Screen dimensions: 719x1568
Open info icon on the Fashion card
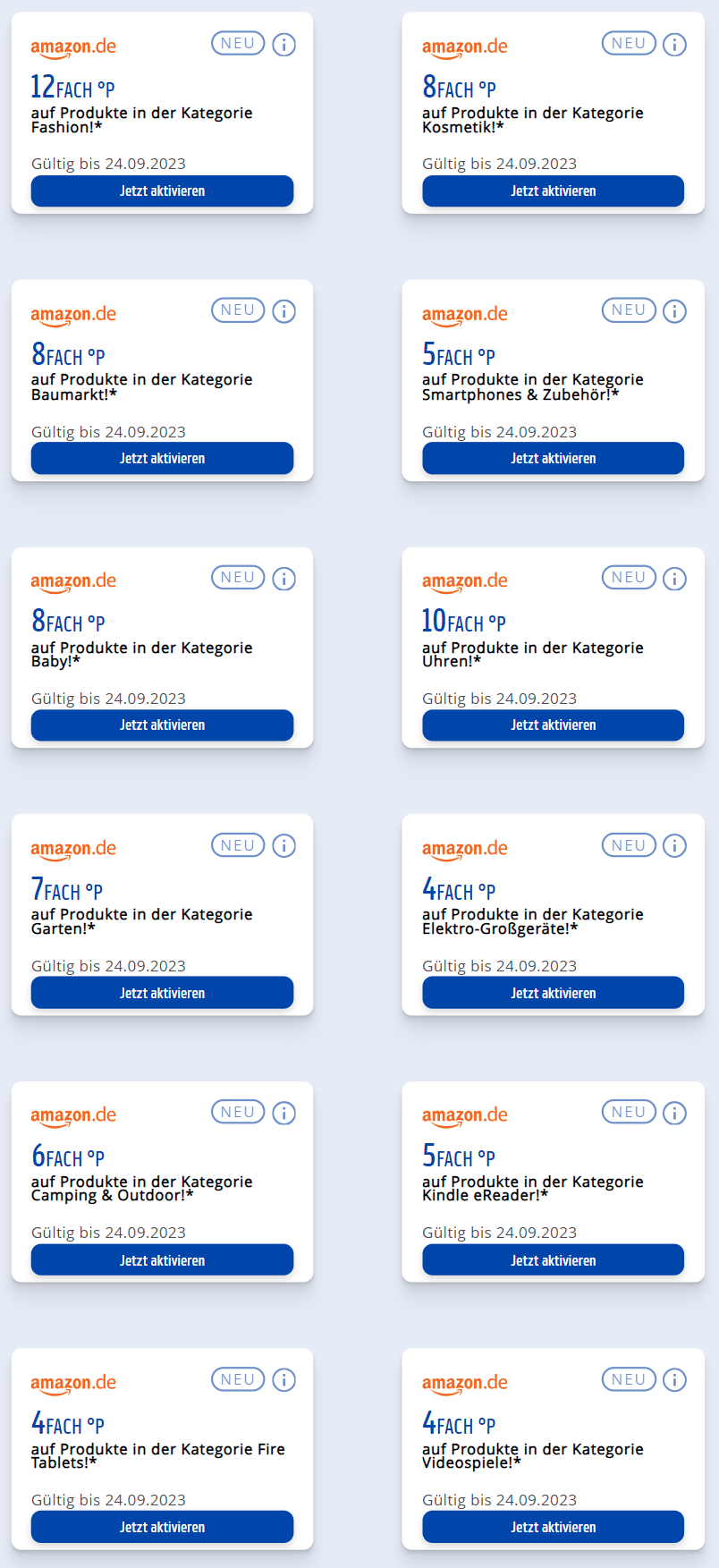coord(283,44)
